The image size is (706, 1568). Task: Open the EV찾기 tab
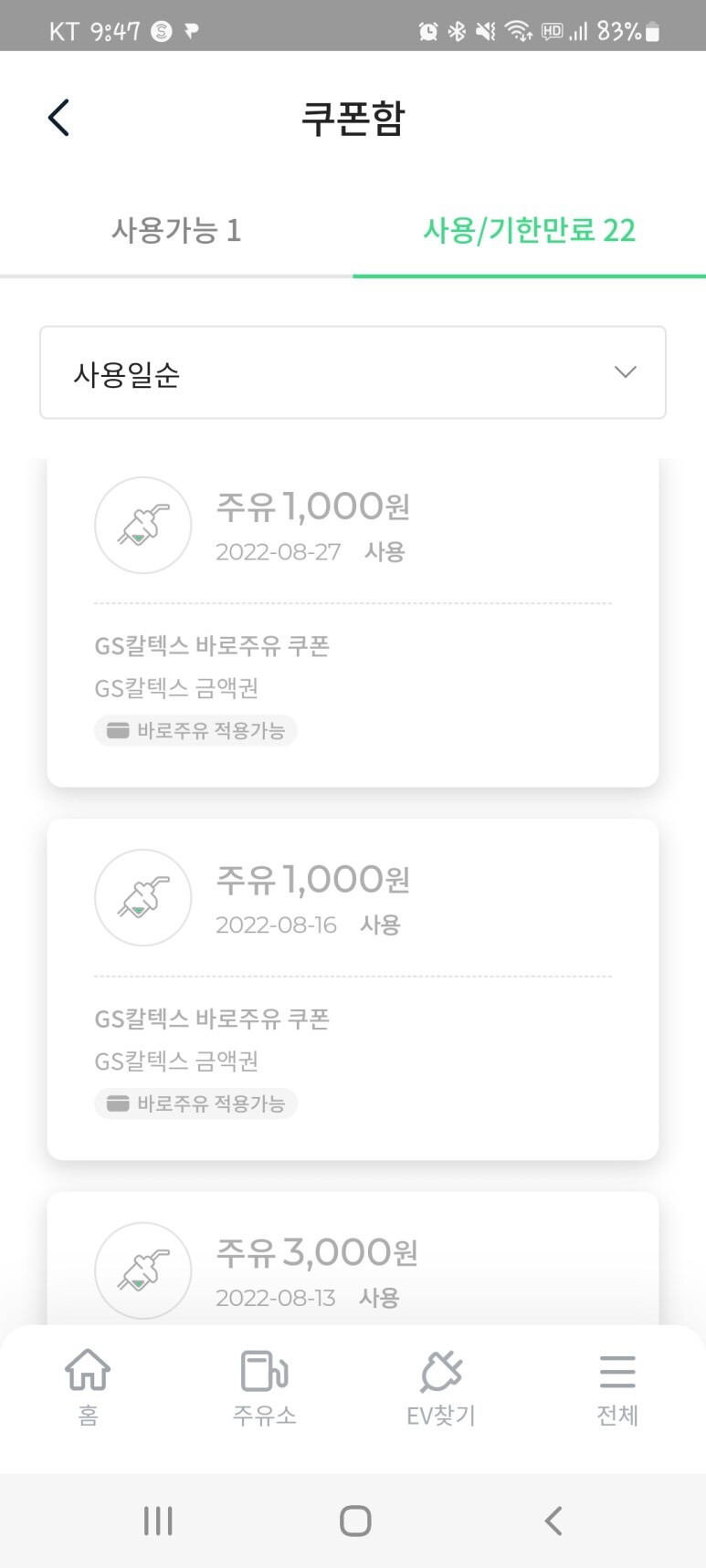[441, 1388]
